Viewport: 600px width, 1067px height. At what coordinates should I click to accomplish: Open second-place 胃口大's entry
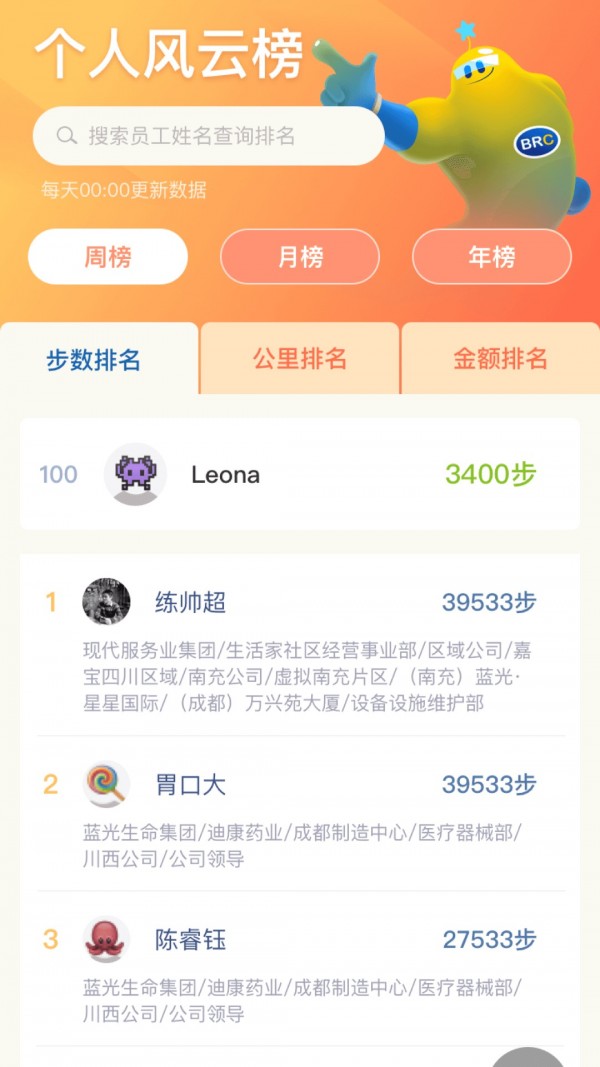point(300,814)
